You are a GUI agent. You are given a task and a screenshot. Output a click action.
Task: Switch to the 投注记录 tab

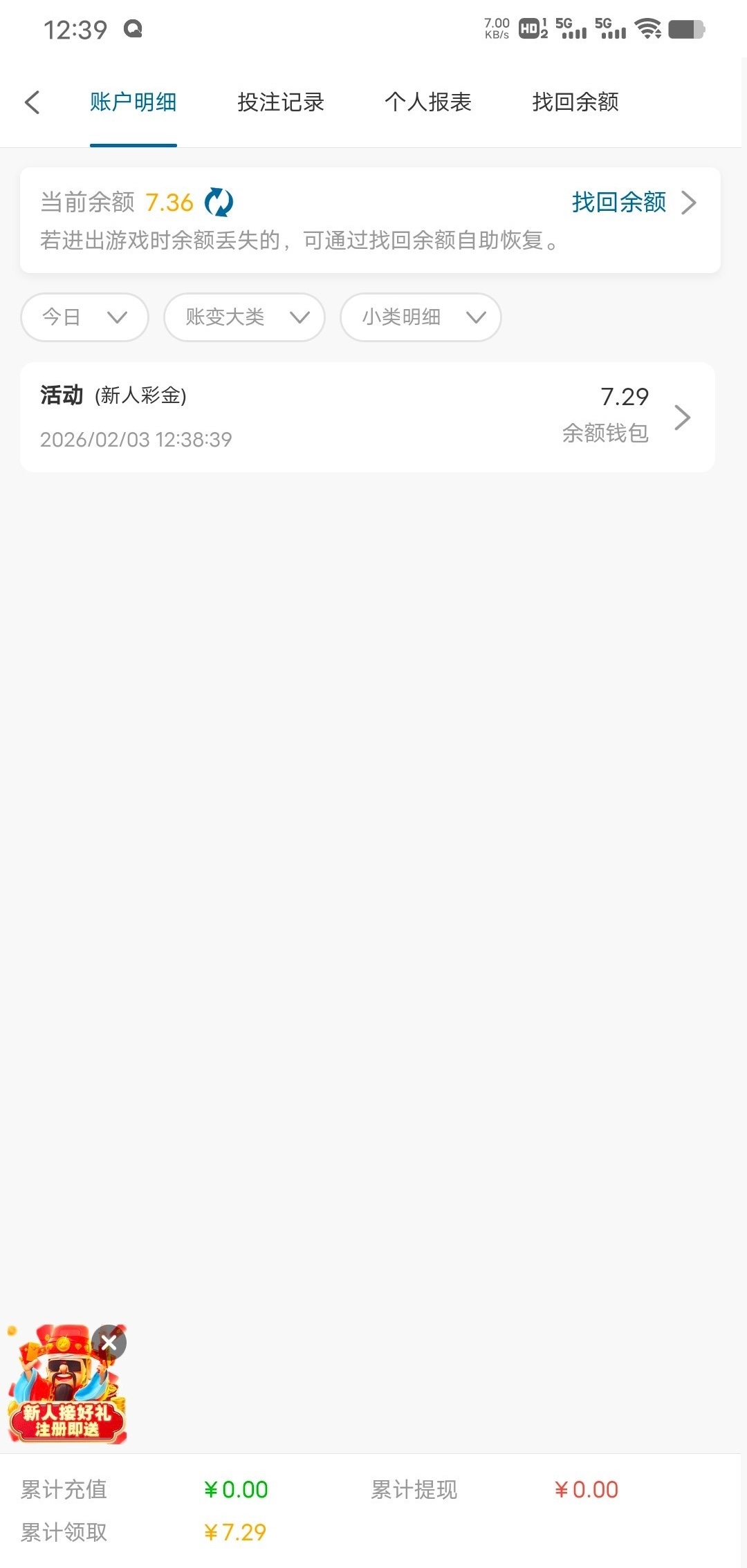coord(280,102)
